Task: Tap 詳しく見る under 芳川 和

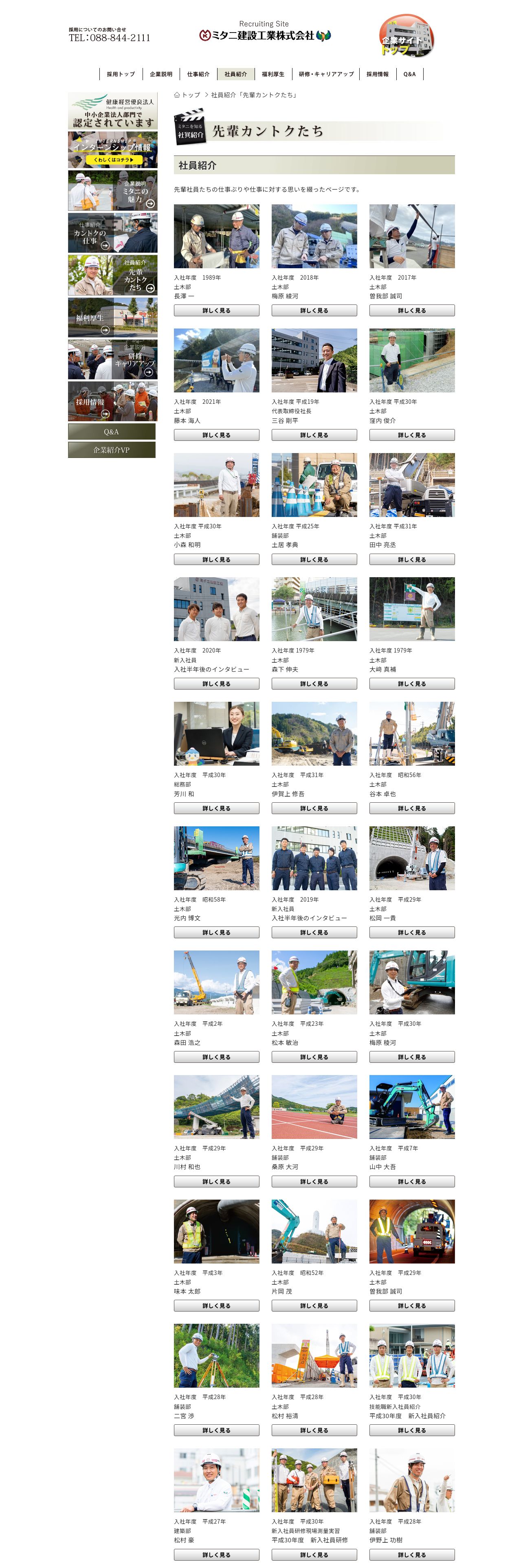Action: pos(216,808)
